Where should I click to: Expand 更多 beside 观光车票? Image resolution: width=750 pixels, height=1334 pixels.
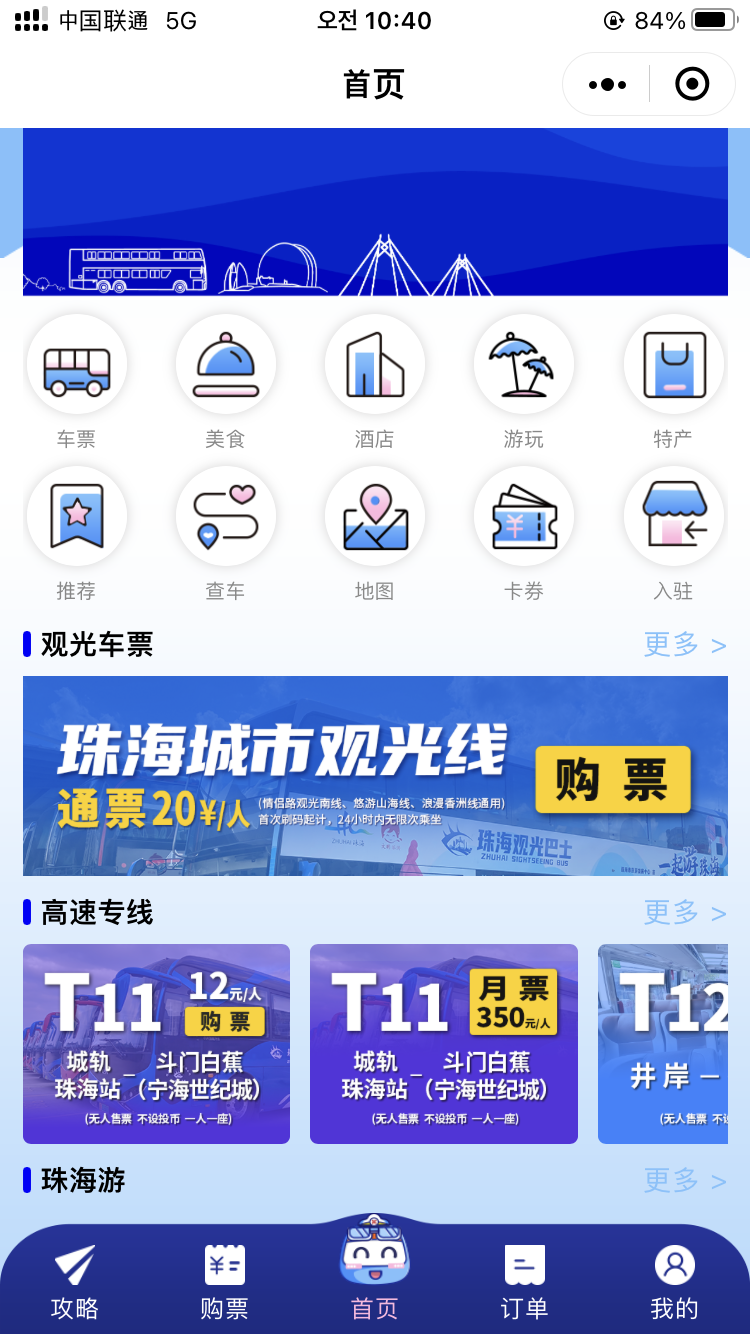point(686,645)
